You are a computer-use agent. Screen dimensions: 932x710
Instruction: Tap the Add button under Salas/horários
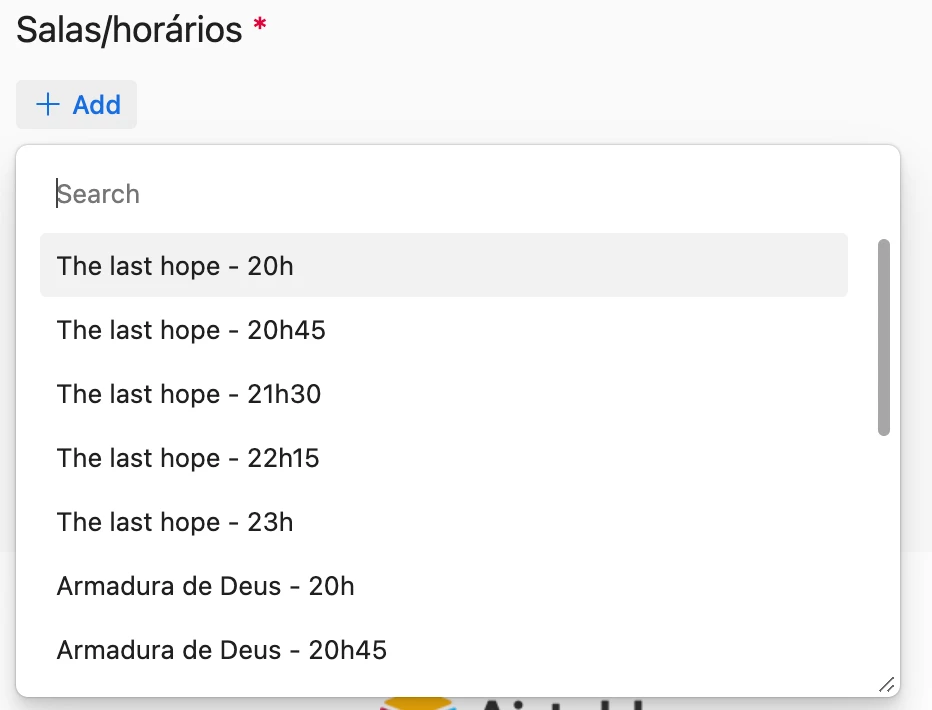[x=77, y=105]
